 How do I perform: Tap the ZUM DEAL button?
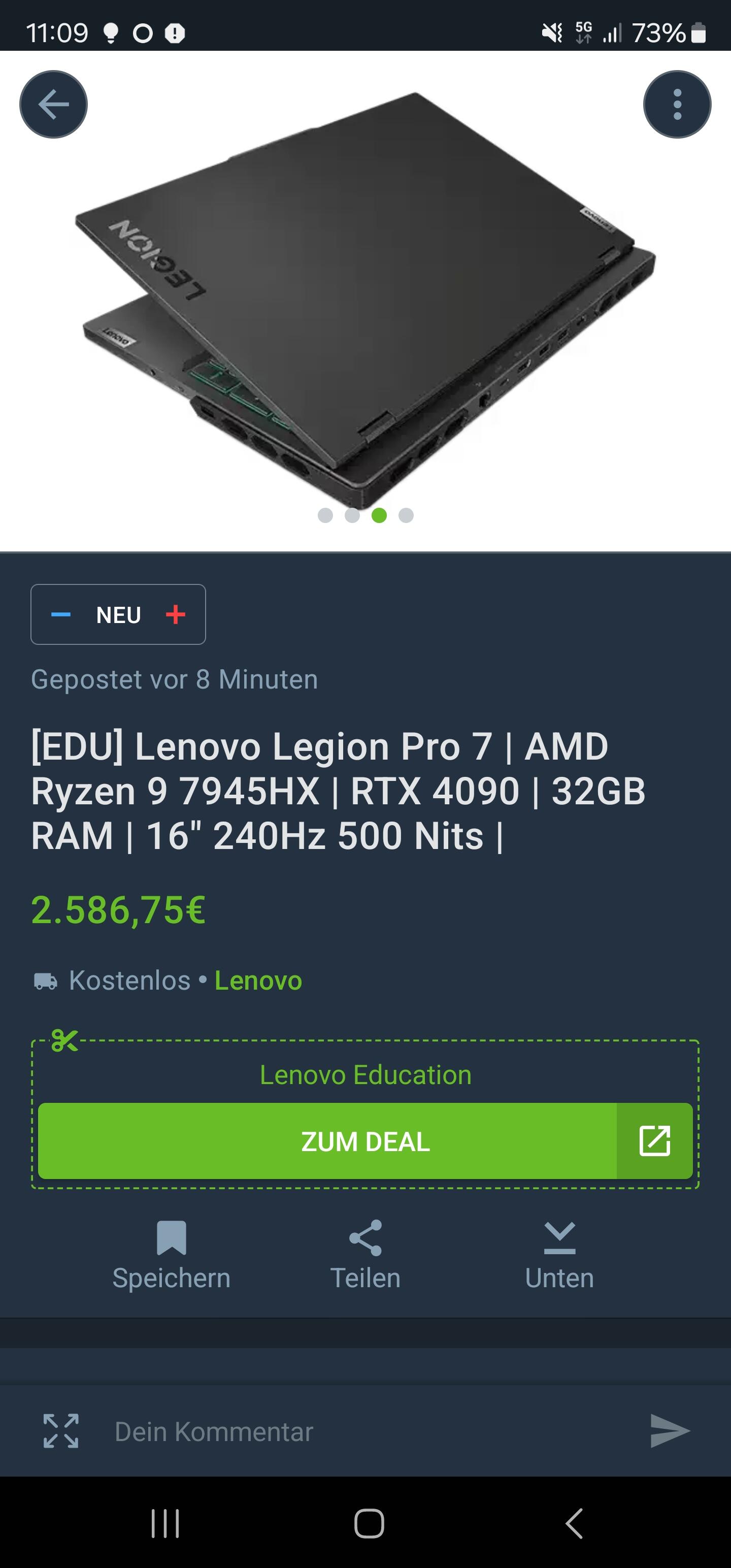(365, 1141)
